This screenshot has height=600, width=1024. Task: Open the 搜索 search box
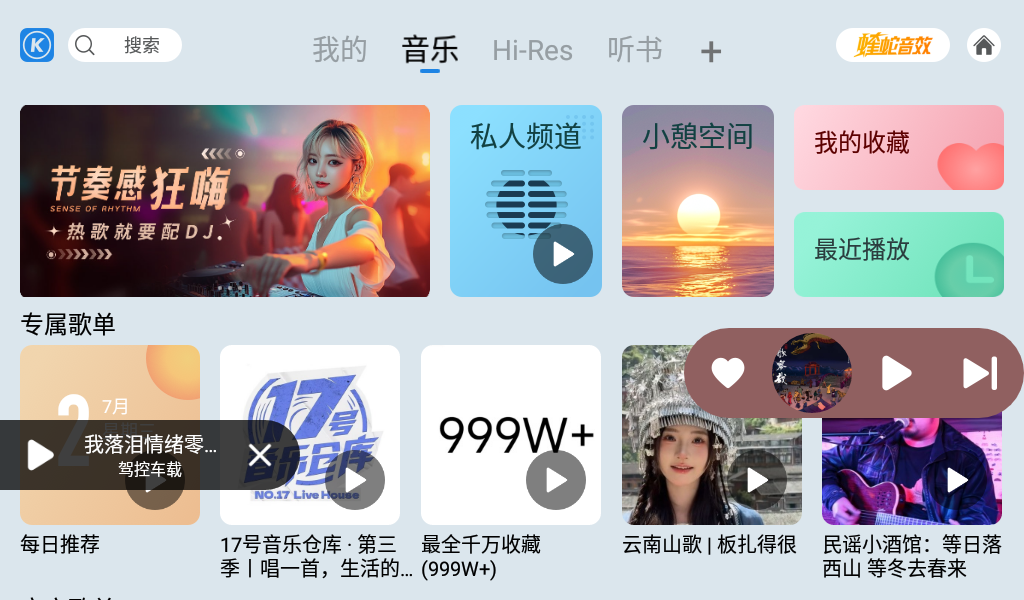(x=125, y=45)
